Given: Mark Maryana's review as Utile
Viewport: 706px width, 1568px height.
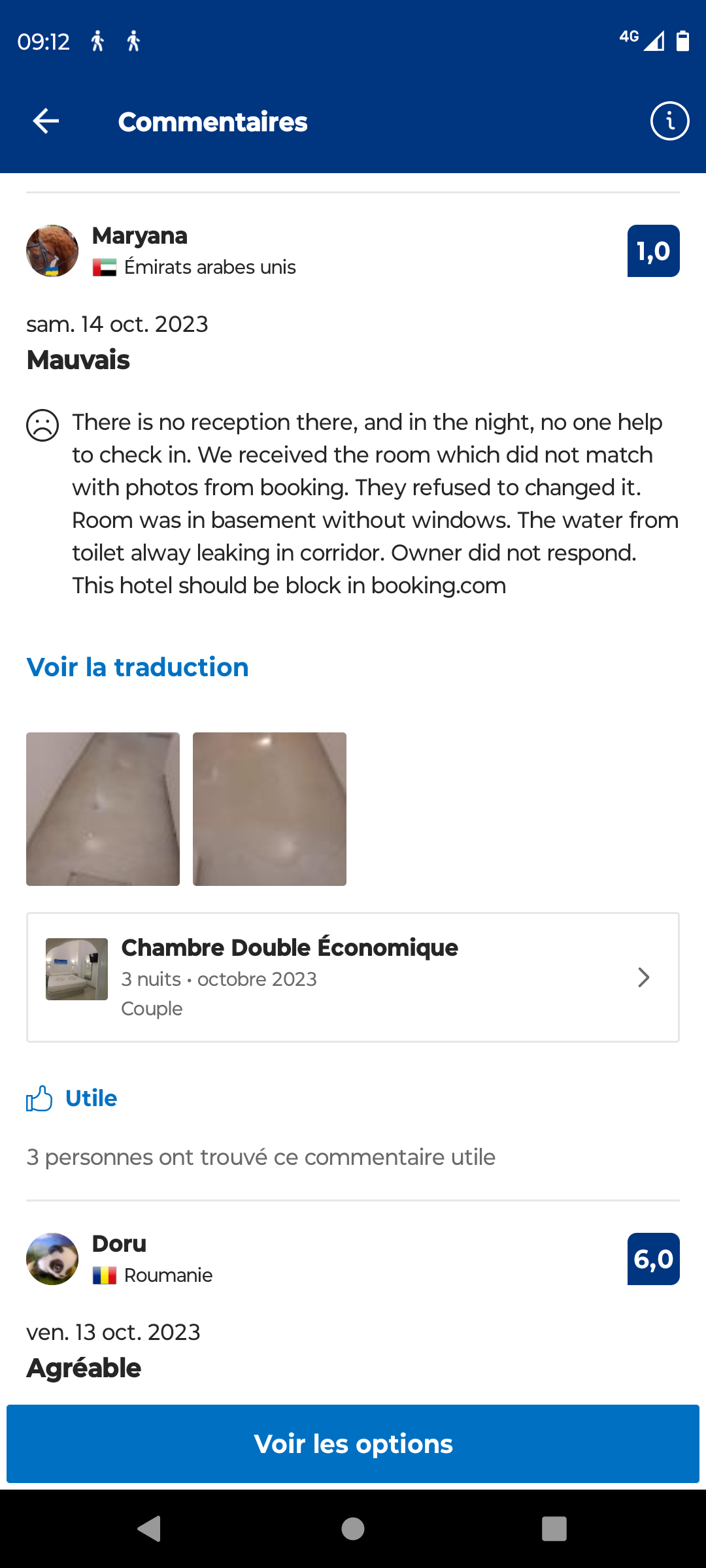Looking at the screenshot, I should [x=72, y=1098].
